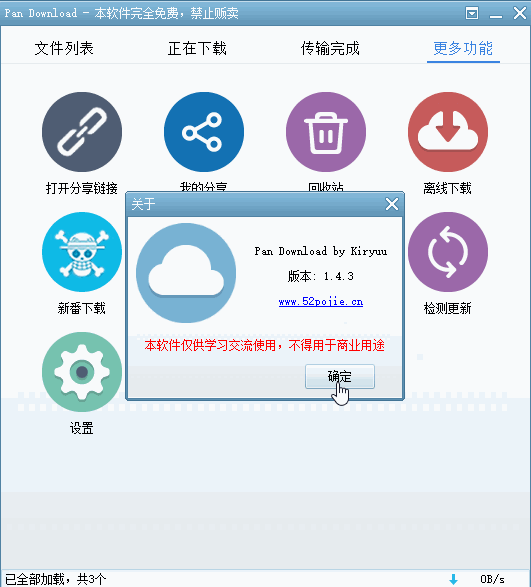Open the 回收站 trash icon
The image size is (531, 587).
(x=326, y=132)
